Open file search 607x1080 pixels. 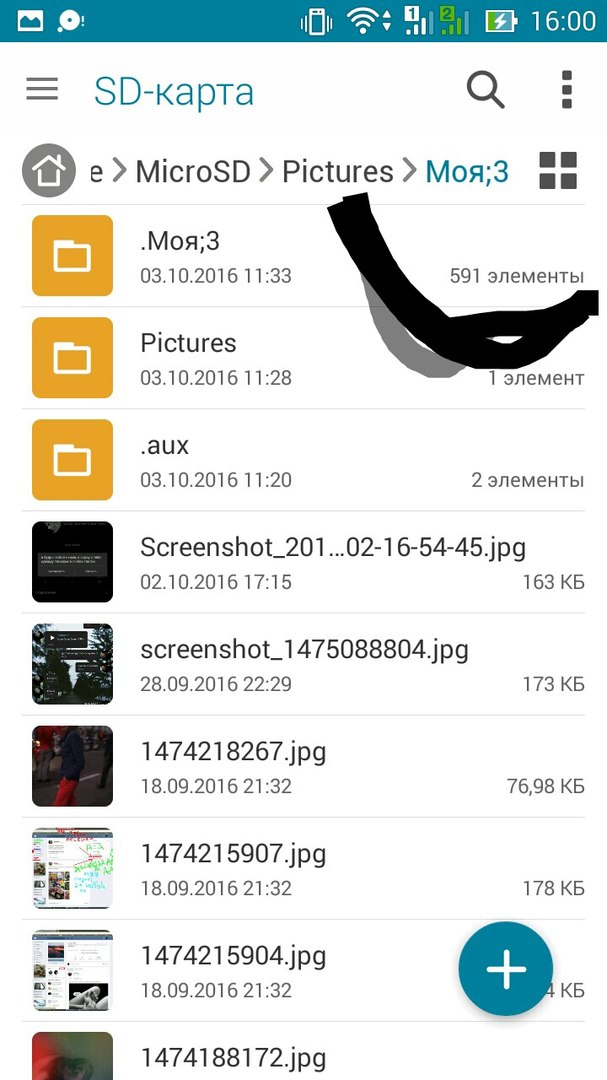point(486,90)
